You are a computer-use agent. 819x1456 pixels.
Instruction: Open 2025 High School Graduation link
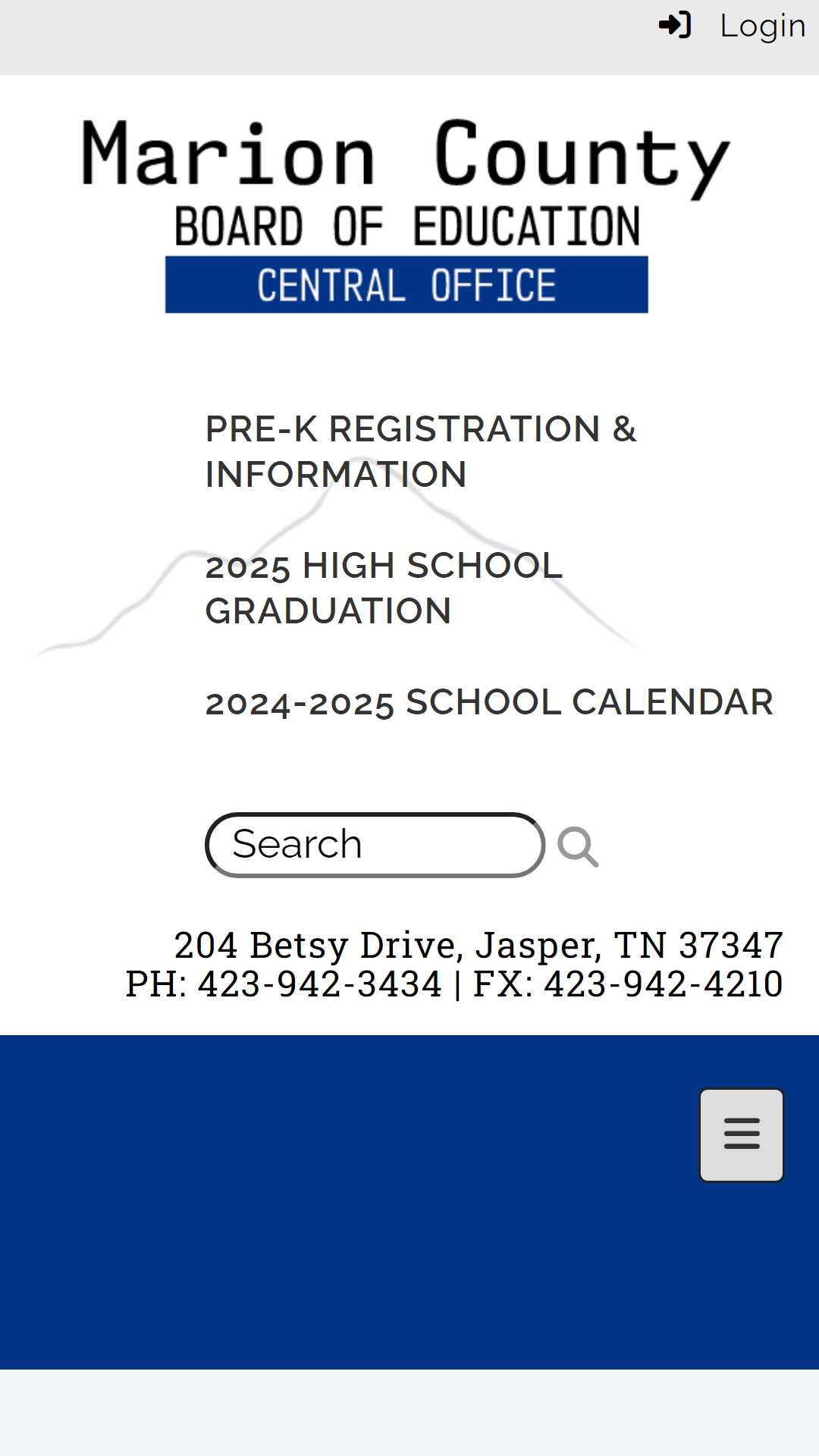pos(384,588)
